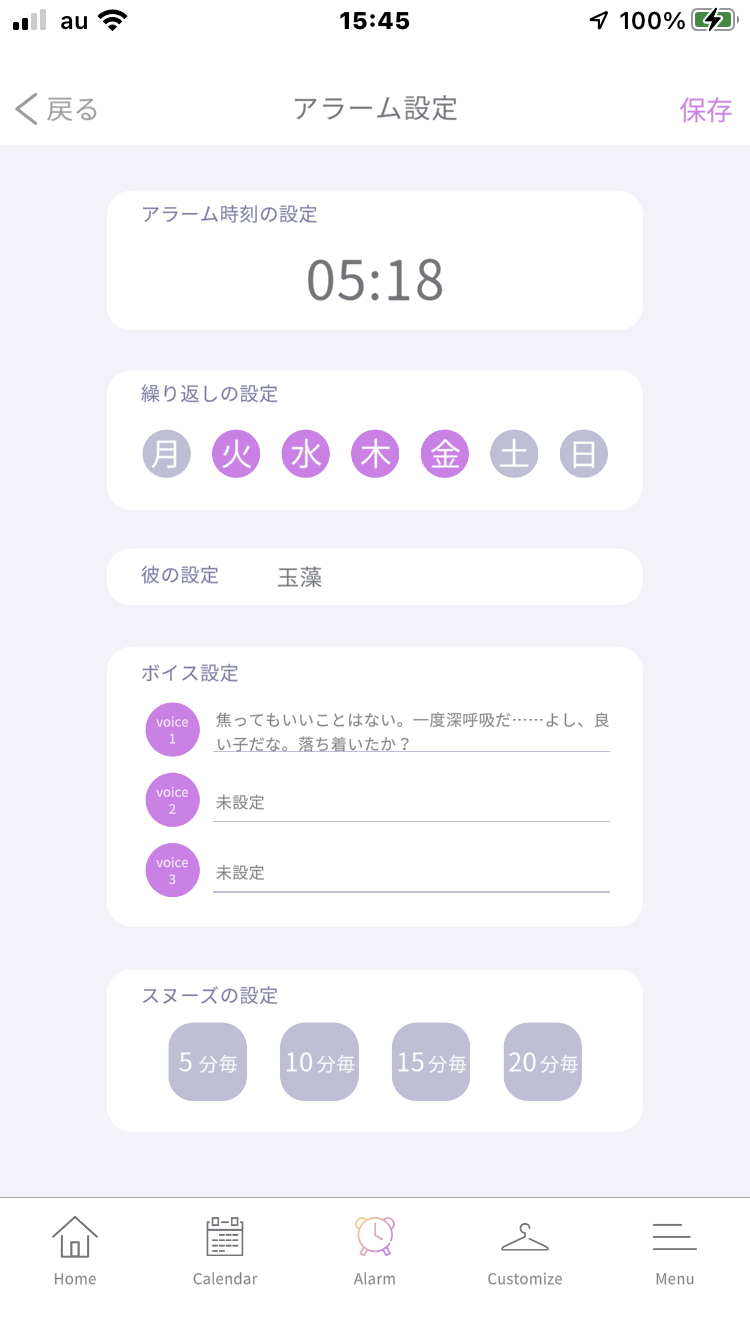
Task: Save the alarm with 保存
Action: [706, 110]
